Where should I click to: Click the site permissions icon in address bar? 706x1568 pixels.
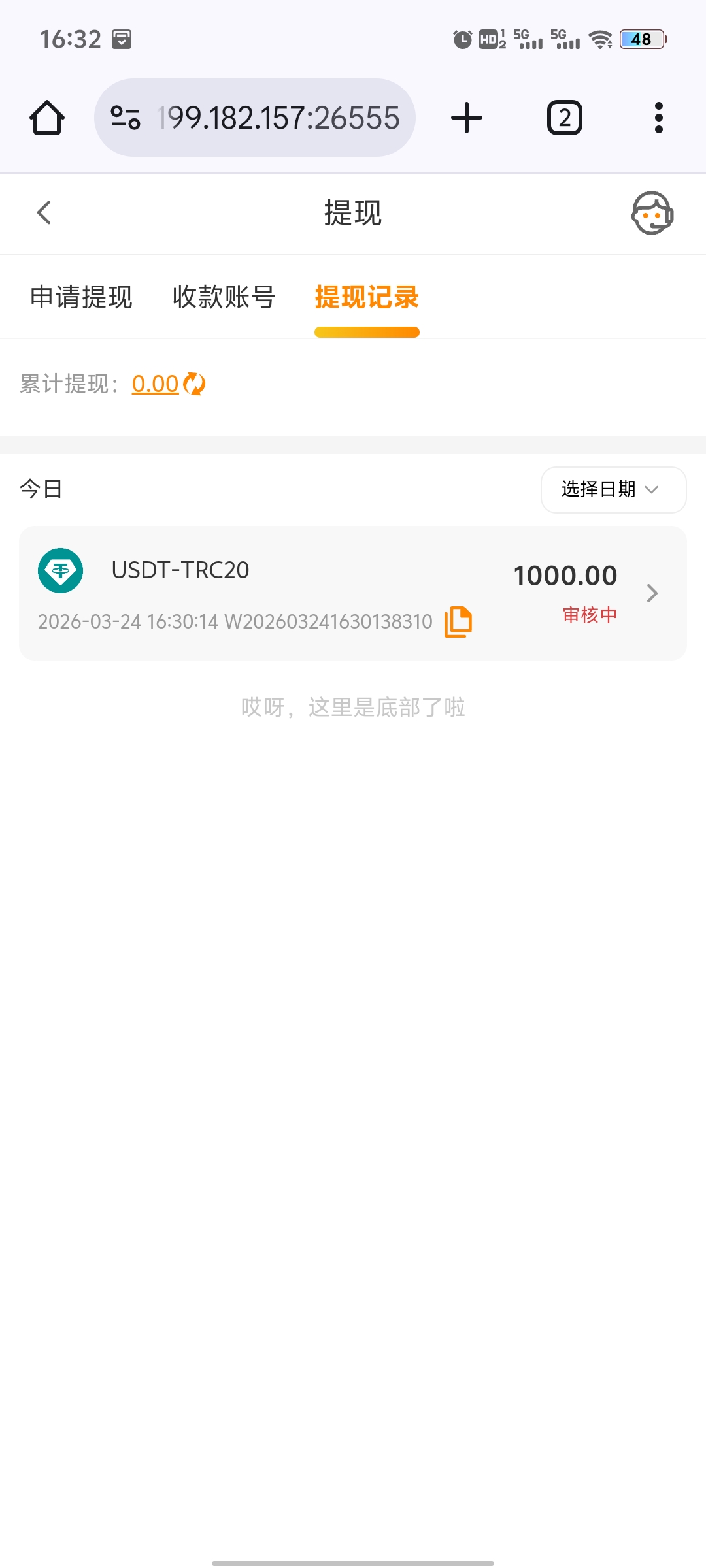point(124,118)
